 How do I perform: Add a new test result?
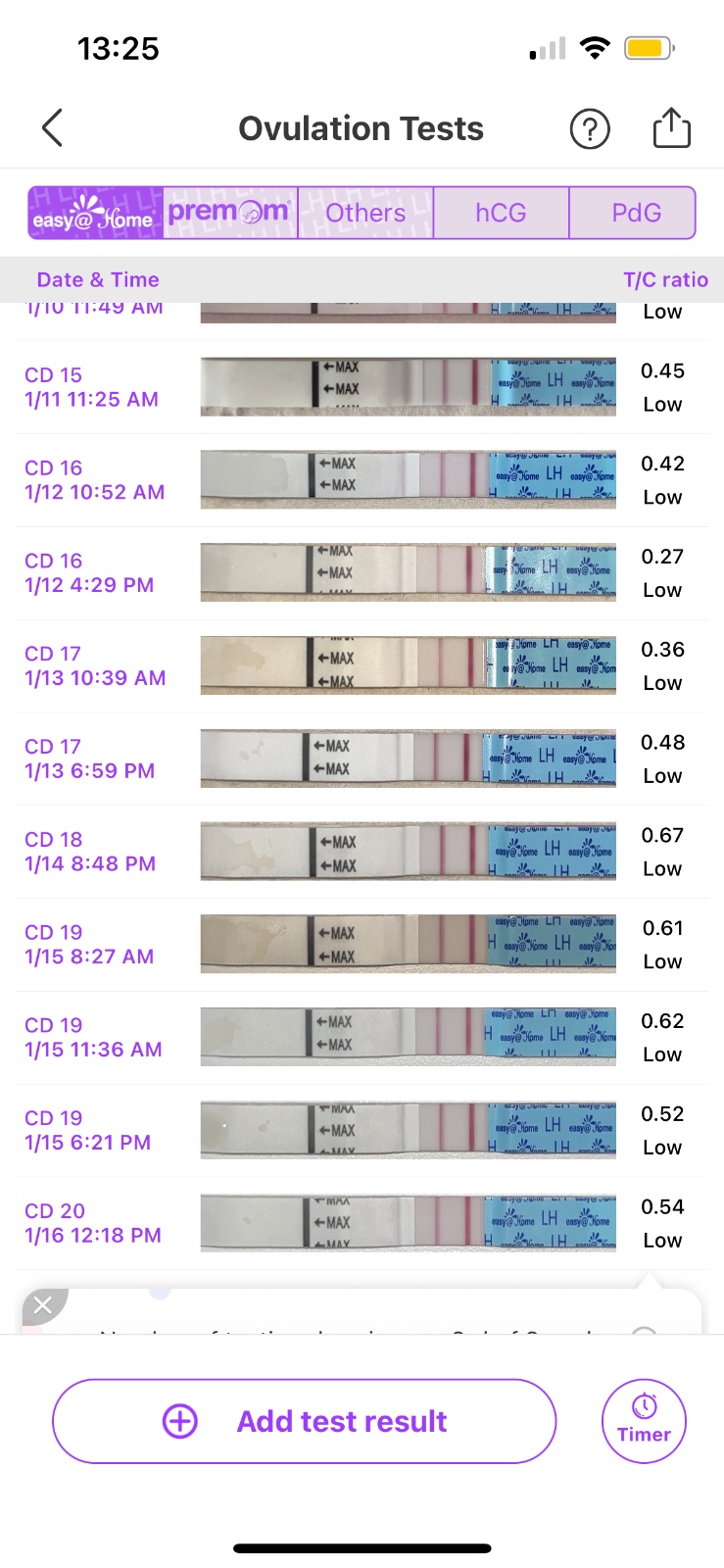tap(304, 1421)
